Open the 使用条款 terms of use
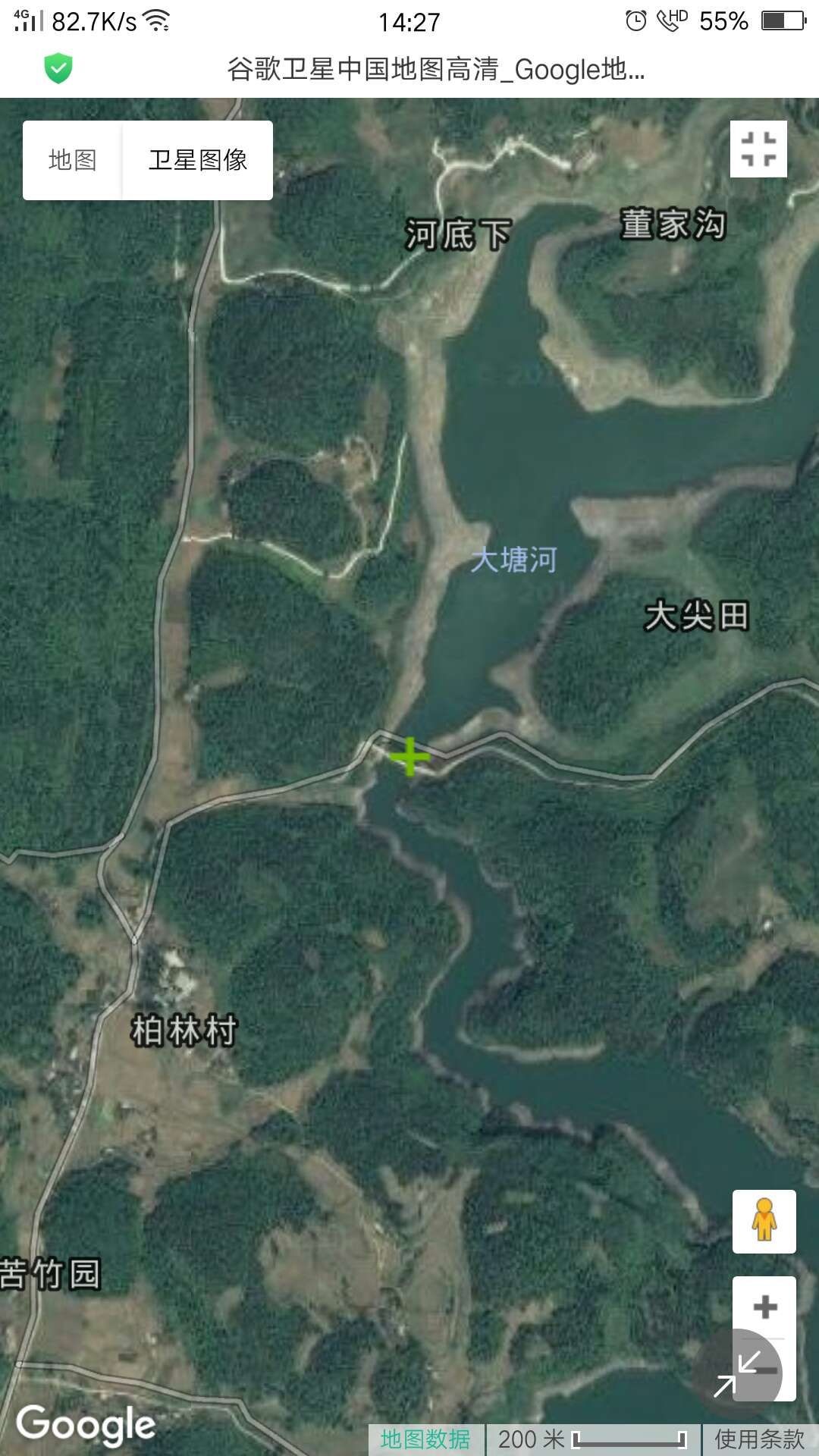The height and width of the screenshot is (1456, 819). pos(760,1439)
